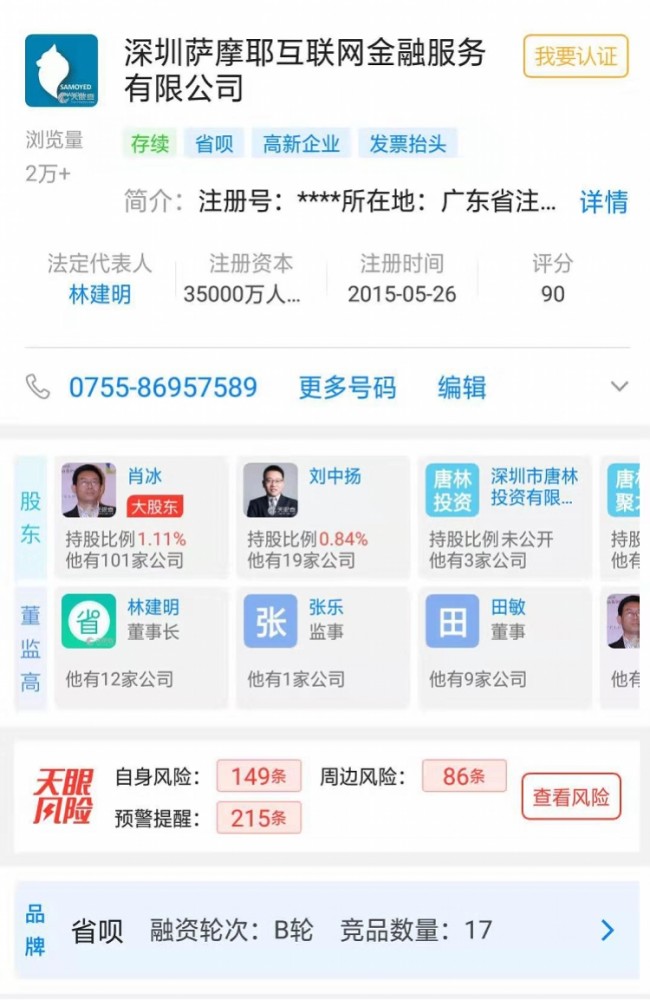Open supervisor 张乐 card
This screenshot has height=1000, width=650.
pos(323,646)
